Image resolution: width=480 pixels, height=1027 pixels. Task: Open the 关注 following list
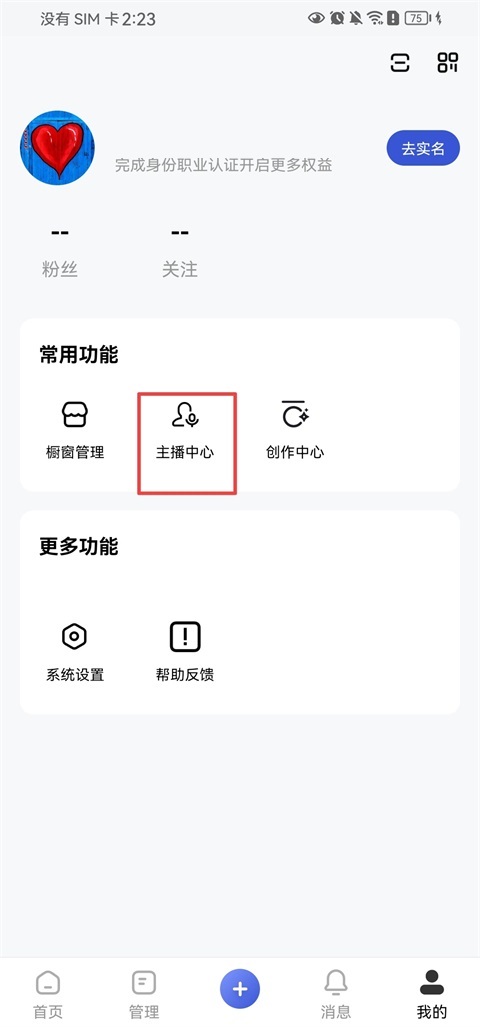179,252
